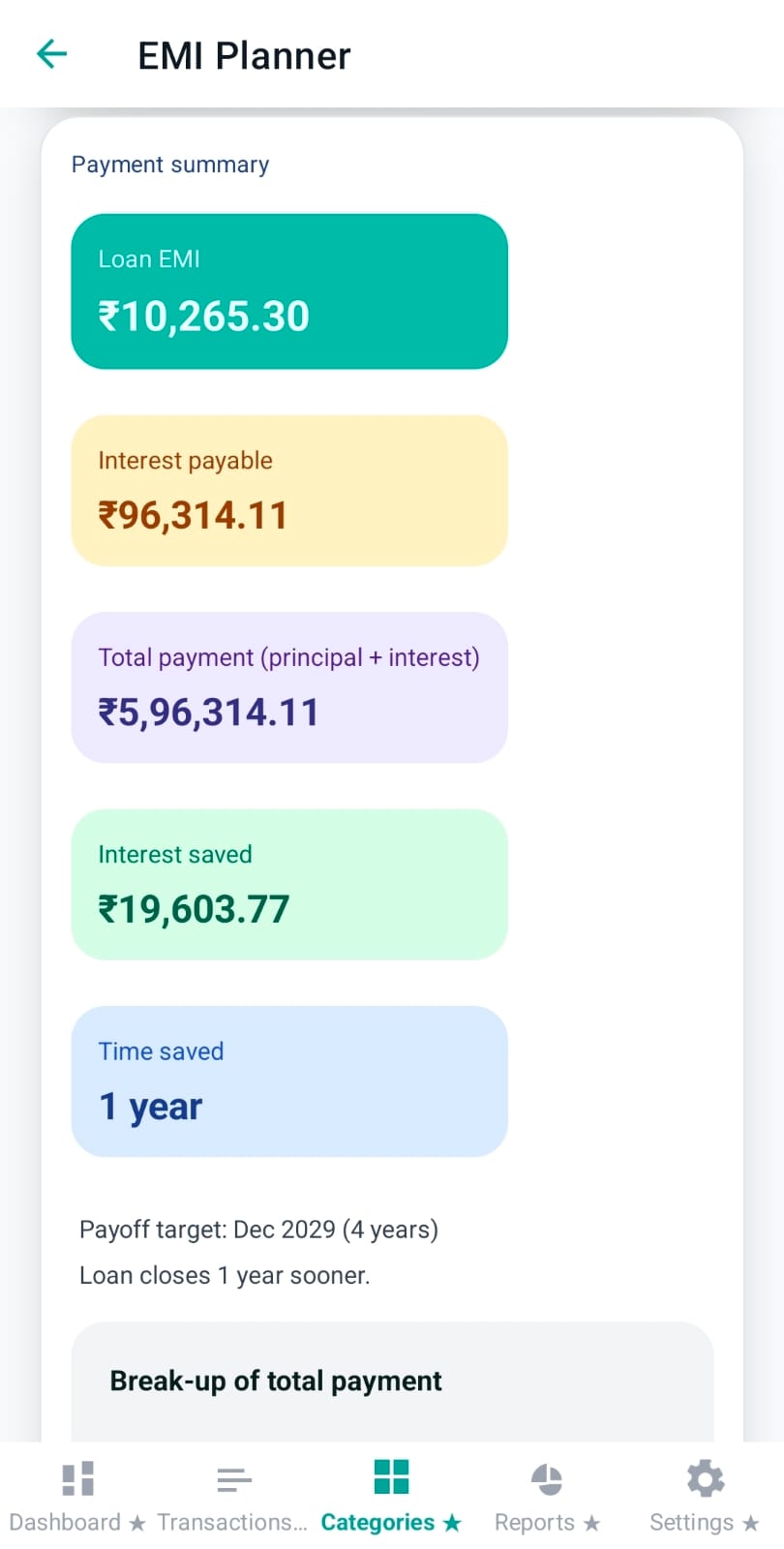Toggle the star next to Reports
The image size is (784, 1549).
coord(591,1522)
